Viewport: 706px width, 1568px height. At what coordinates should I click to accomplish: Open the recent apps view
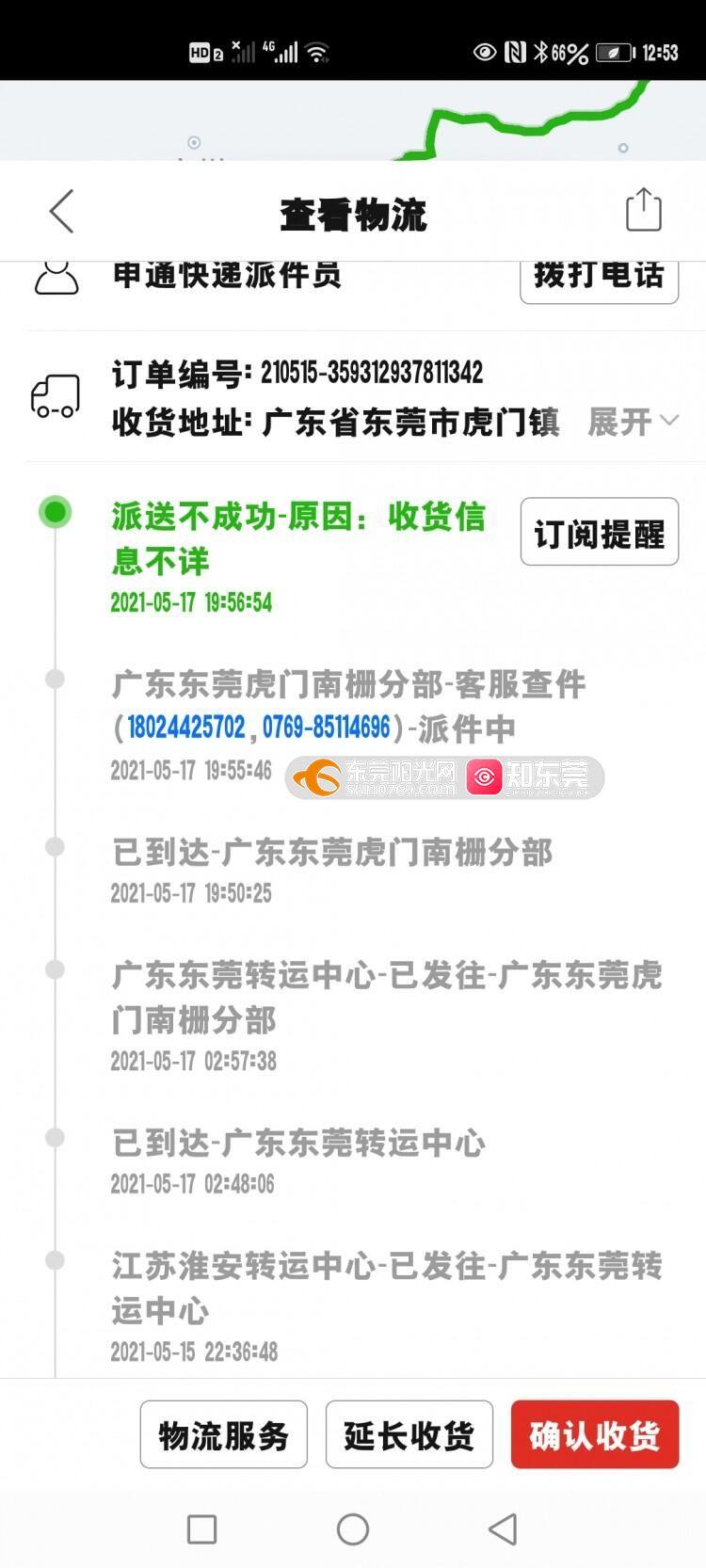click(201, 1529)
